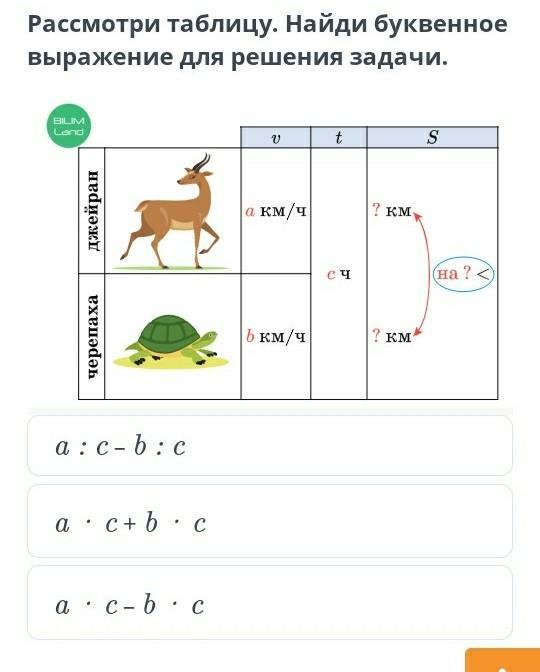Select answer a : c – b : c
Image resolution: width=540 pixels, height=672 pixels.
(270, 445)
